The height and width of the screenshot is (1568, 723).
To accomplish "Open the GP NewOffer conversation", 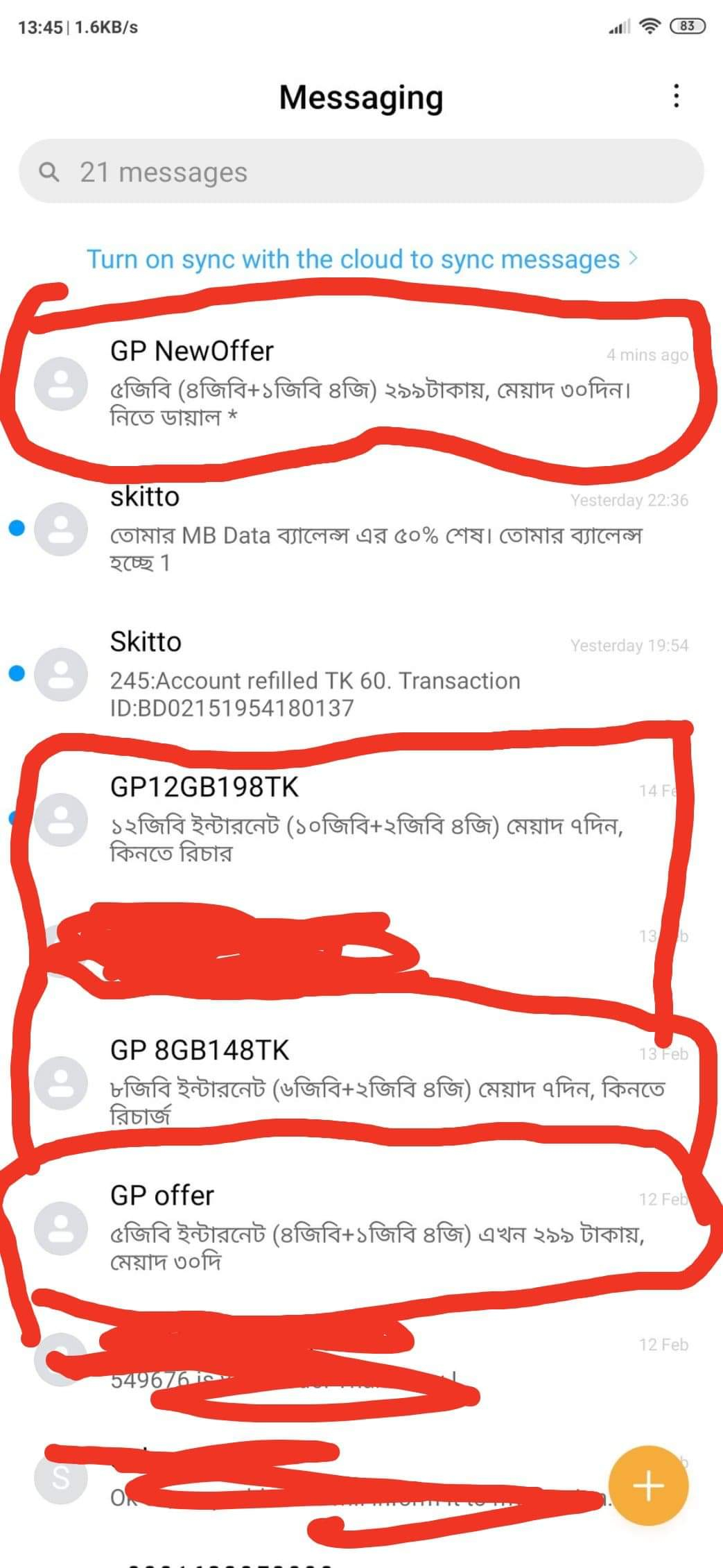I will pyautogui.click(x=361, y=384).
